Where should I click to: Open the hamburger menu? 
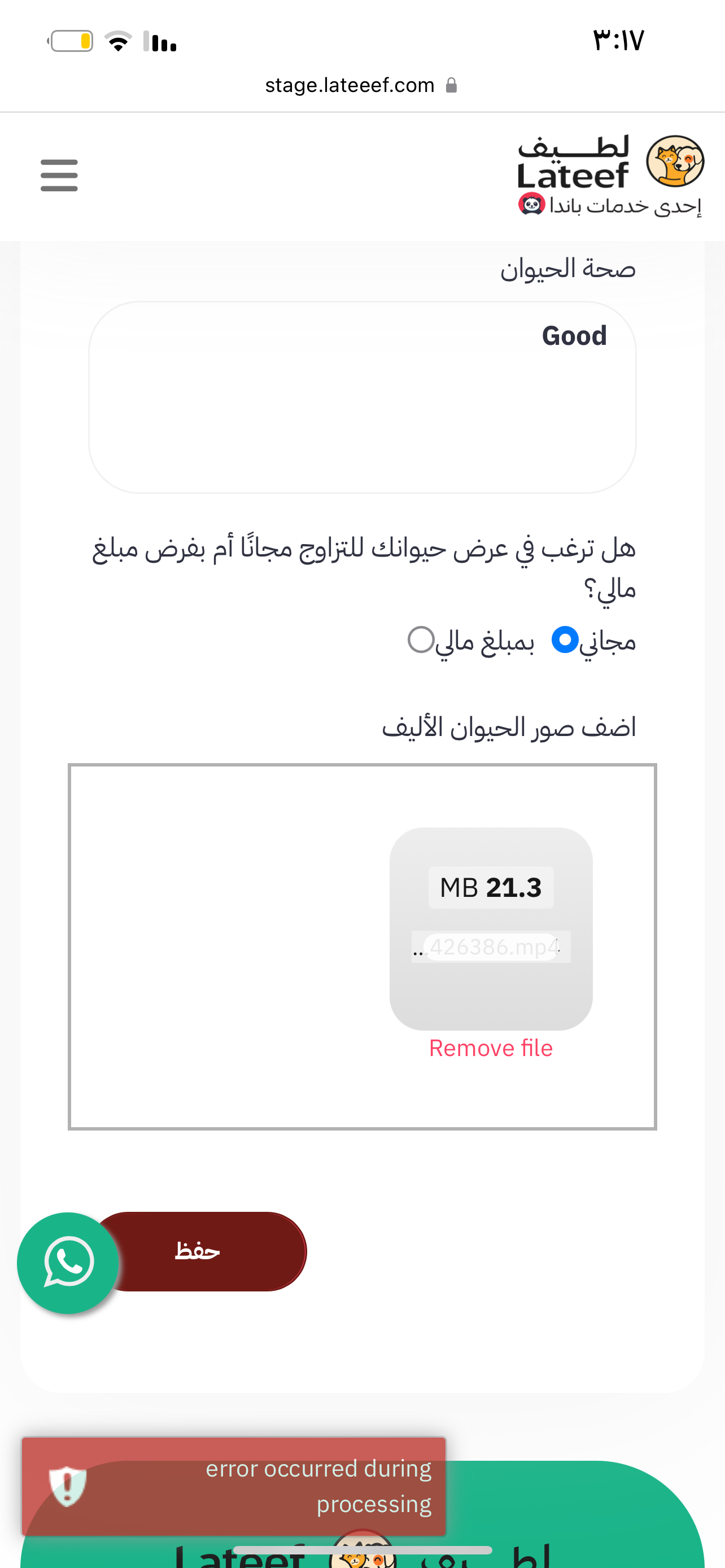[59, 176]
